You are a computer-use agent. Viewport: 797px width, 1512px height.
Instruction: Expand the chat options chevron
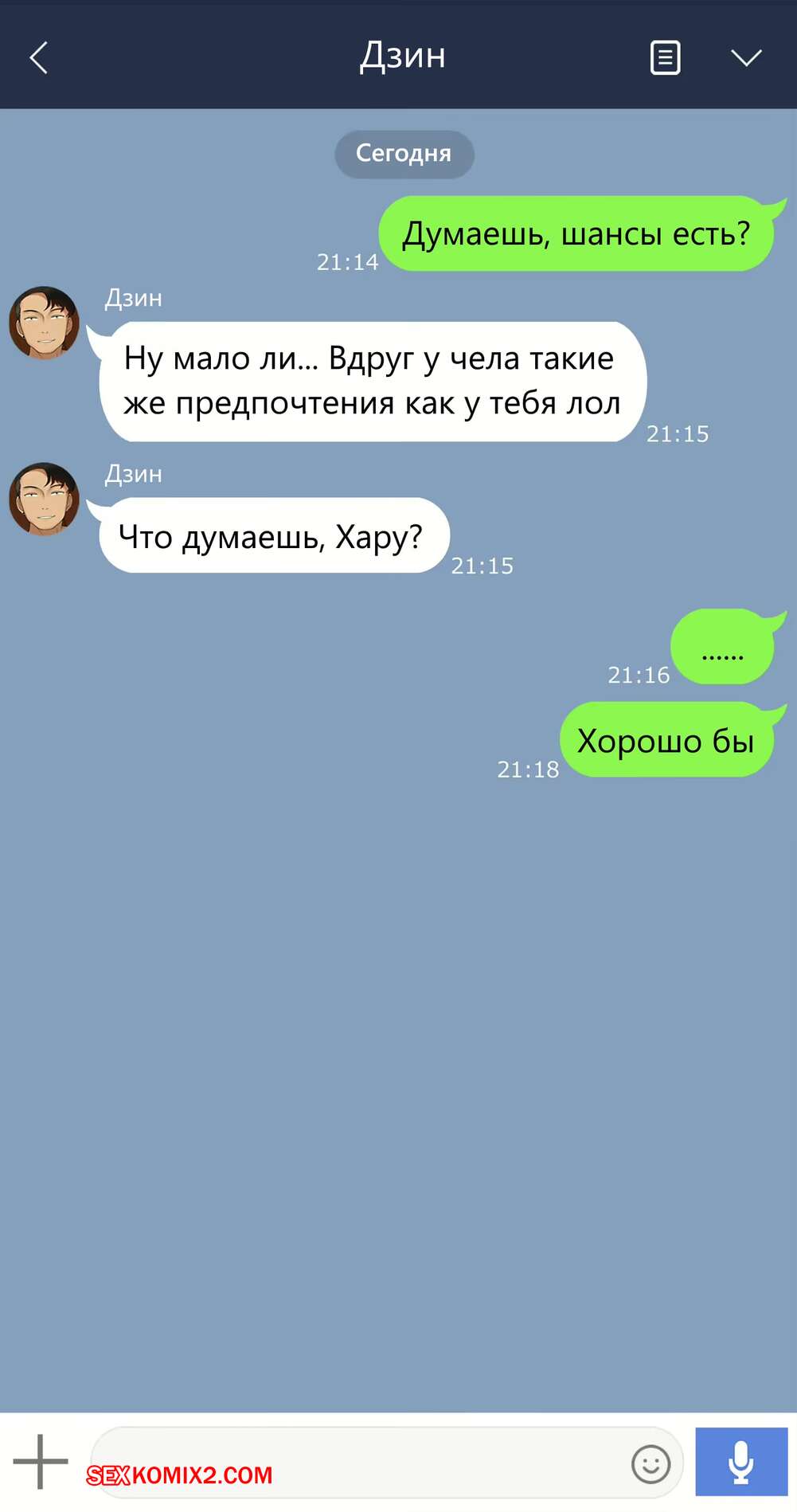tap(746, 57)
